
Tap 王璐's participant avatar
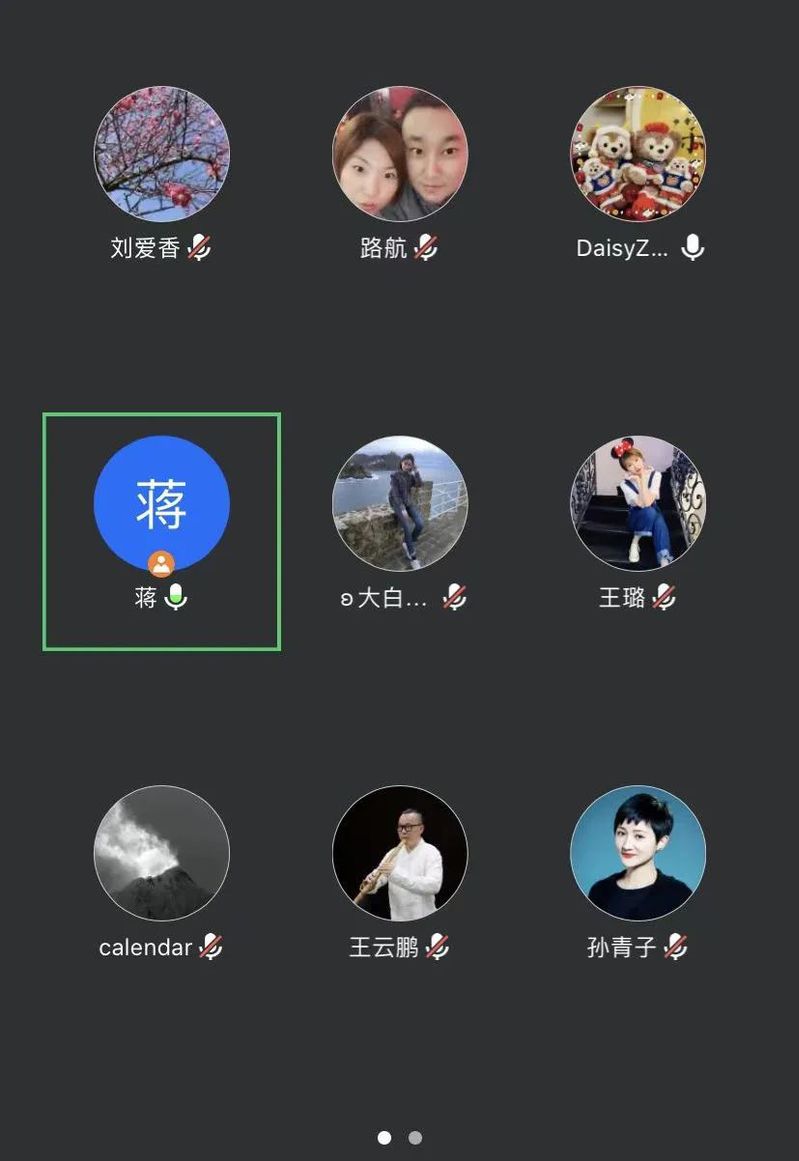point(638,504)
